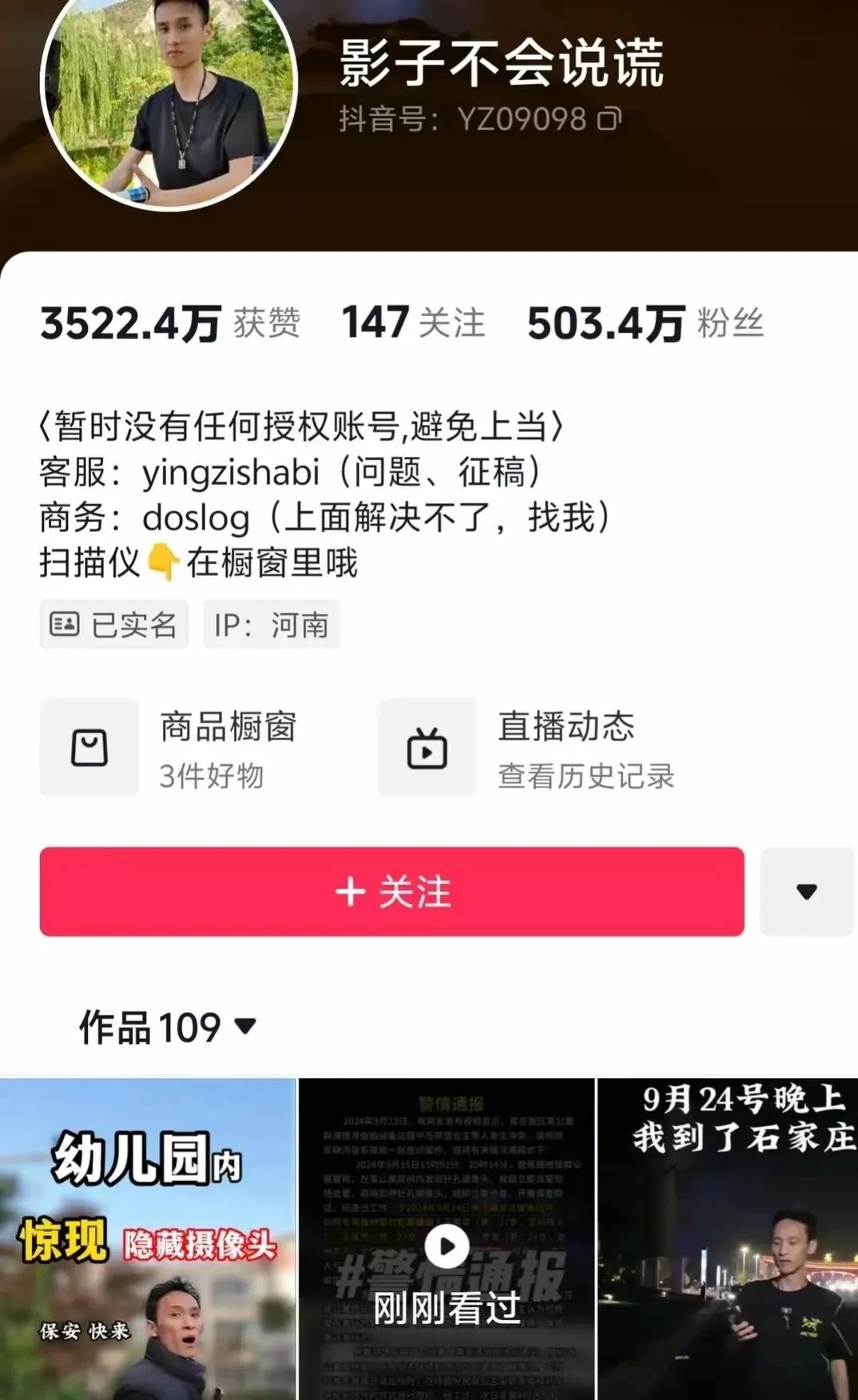Viewport: 858px width, 1400px height.
Task: Open the 9月24号晚上我到了石家庄 video
Action: point(728,1238)
